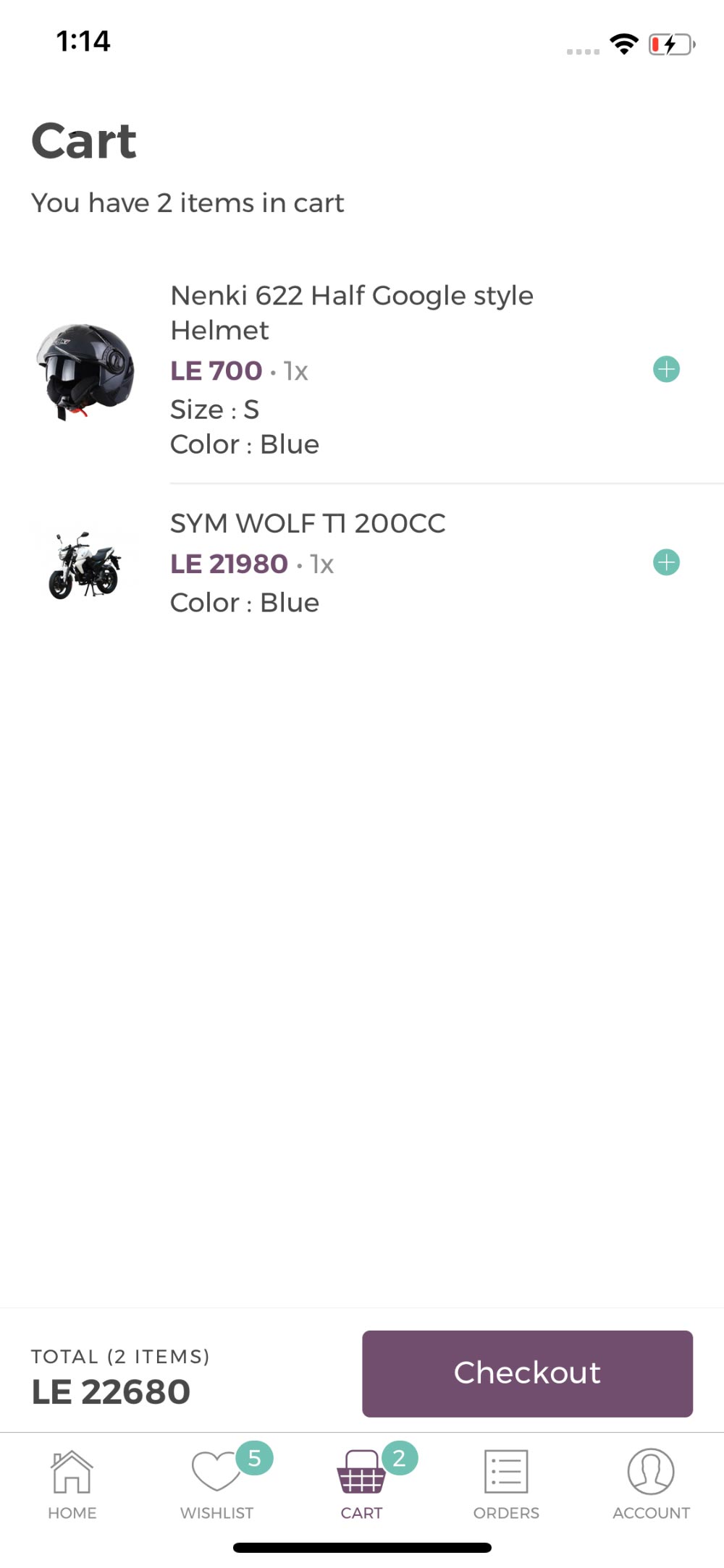Proceed to Checkout
The height and width of the screenshot is (1568, 724).
[x=527, y=1373]
